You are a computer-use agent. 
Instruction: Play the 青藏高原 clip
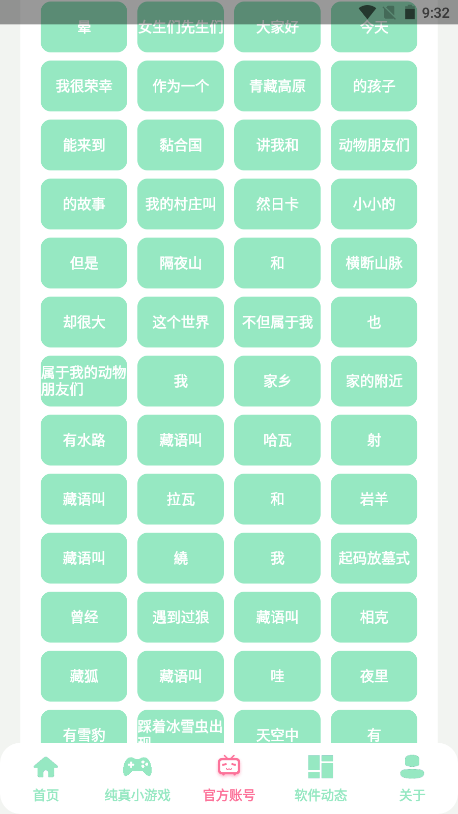click(x=277, y=86)
